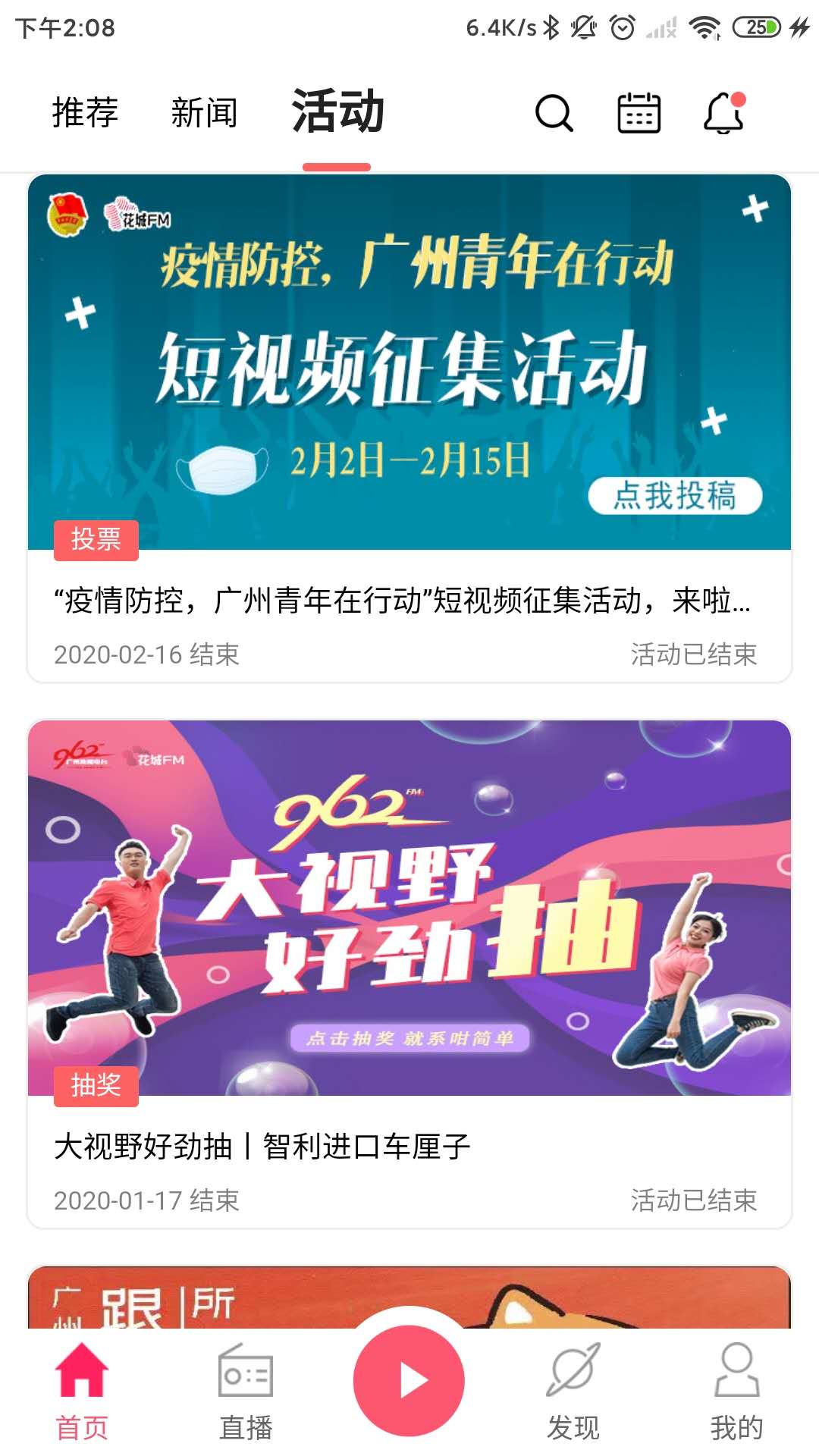The width and height of the screenshot is (819, 1456).
Task: Switch to the 推荐 tab
Action: click(x=85, y=113)
